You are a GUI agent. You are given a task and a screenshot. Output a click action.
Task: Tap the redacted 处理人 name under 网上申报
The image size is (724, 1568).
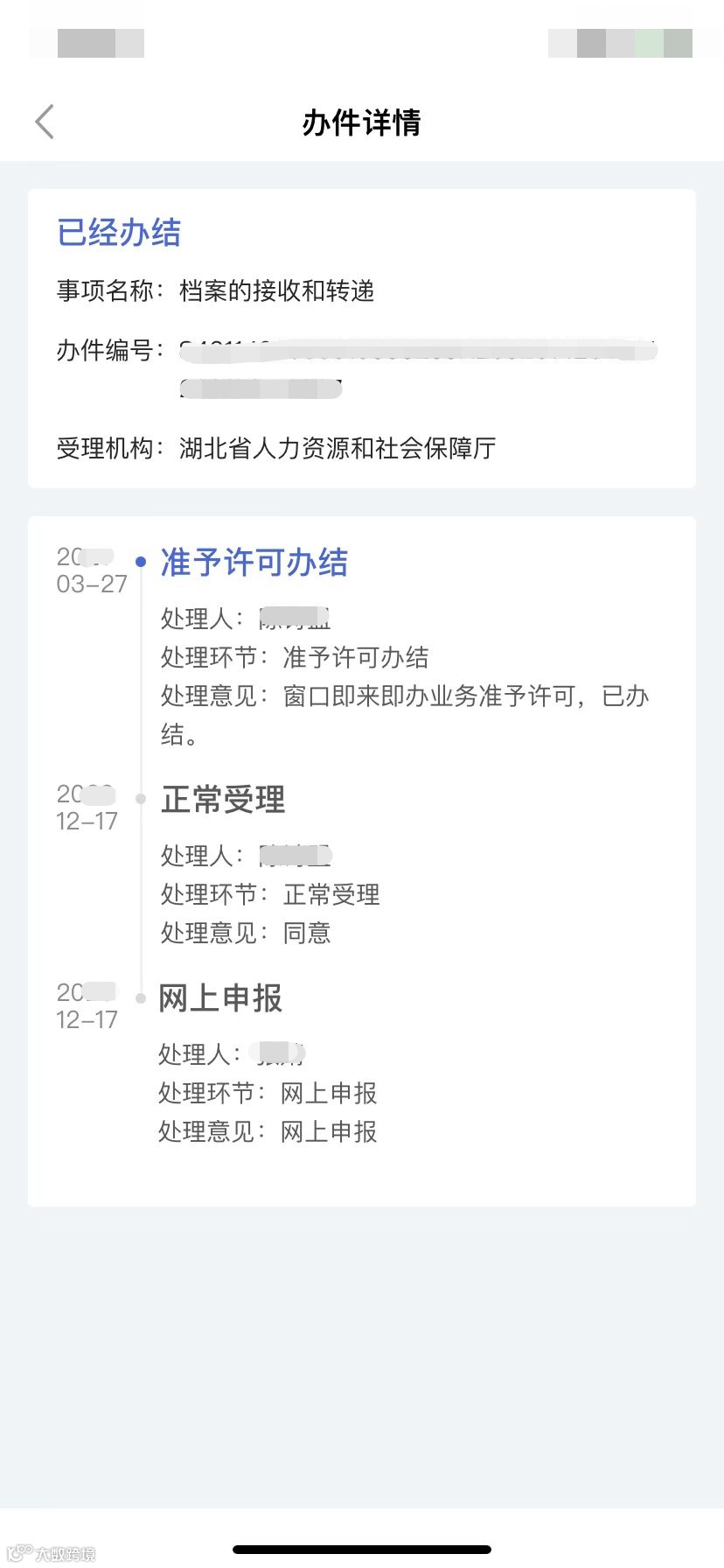pos(277,1053)
